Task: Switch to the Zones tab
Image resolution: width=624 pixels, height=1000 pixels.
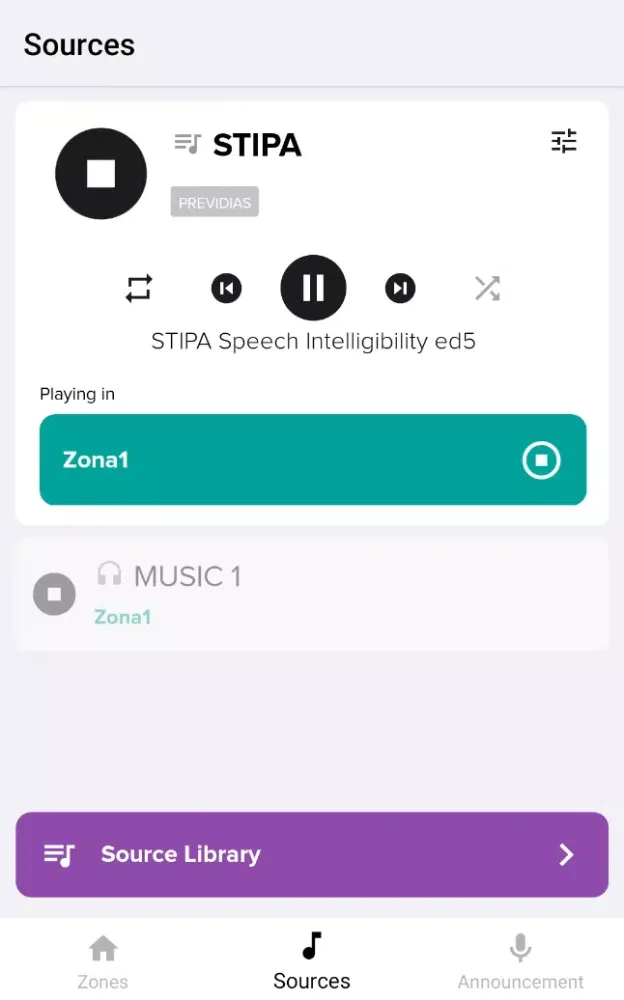Action: (x=103, y=961)
